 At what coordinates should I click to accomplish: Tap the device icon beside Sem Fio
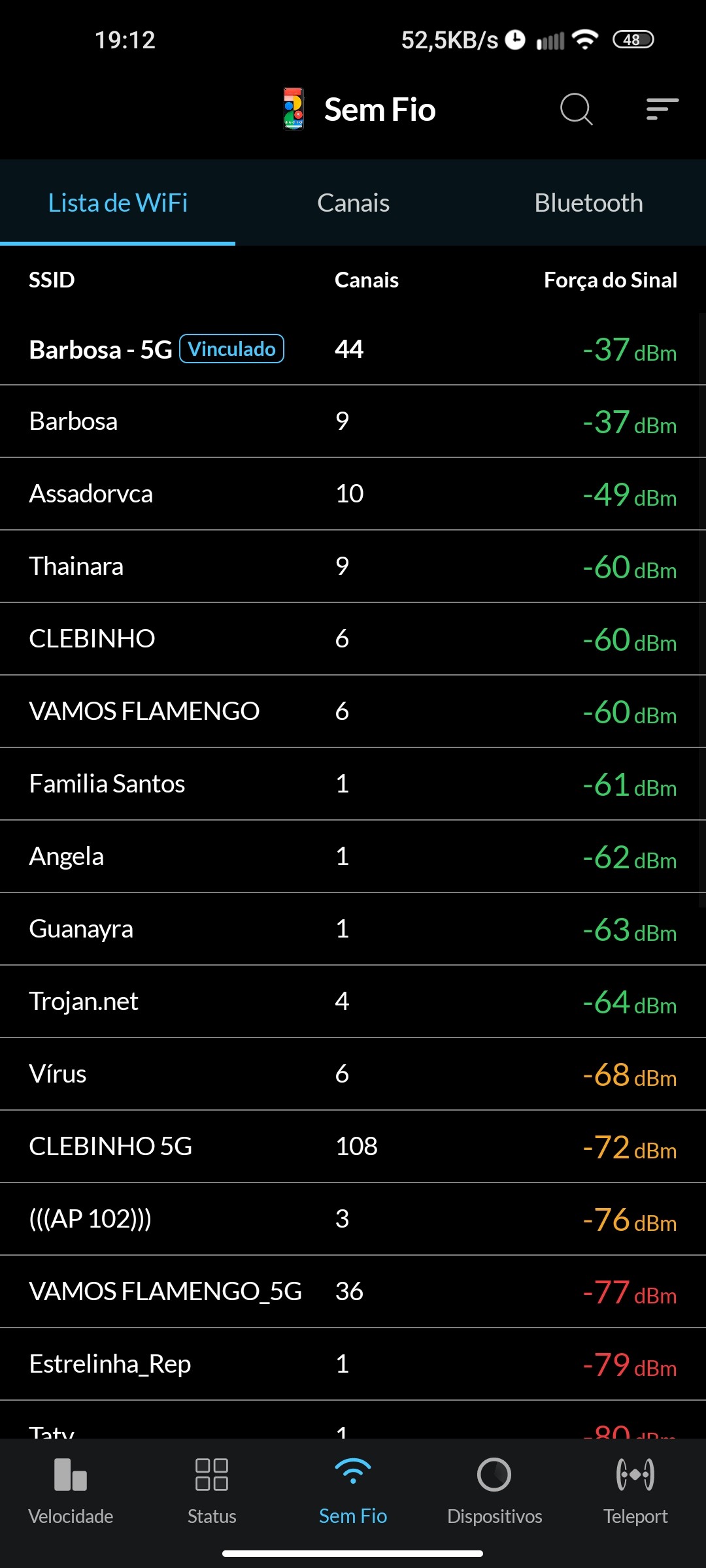[294, 109]
